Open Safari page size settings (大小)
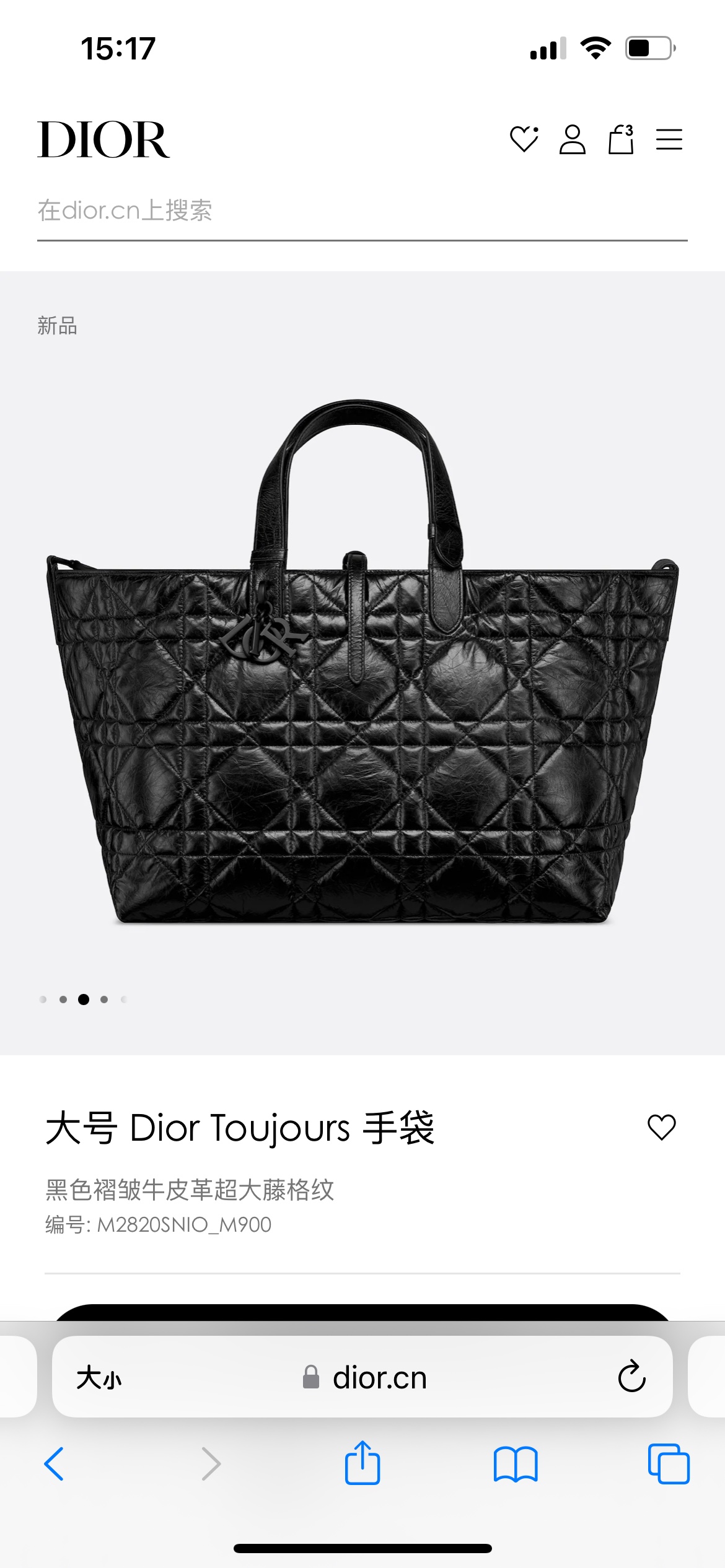725x1568 pixels. (99, 1378)
